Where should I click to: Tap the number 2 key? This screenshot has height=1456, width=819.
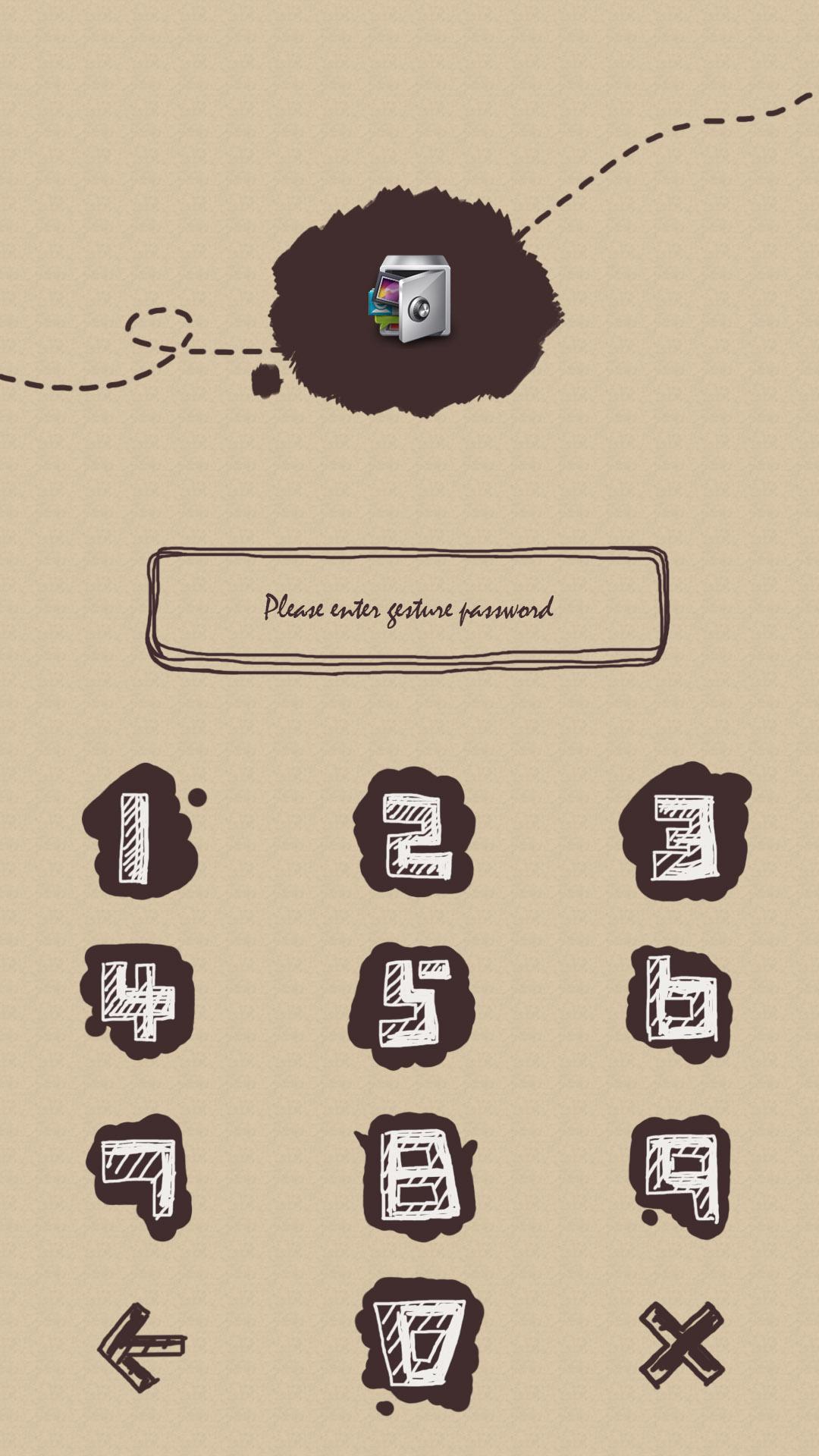pos(413,834)
